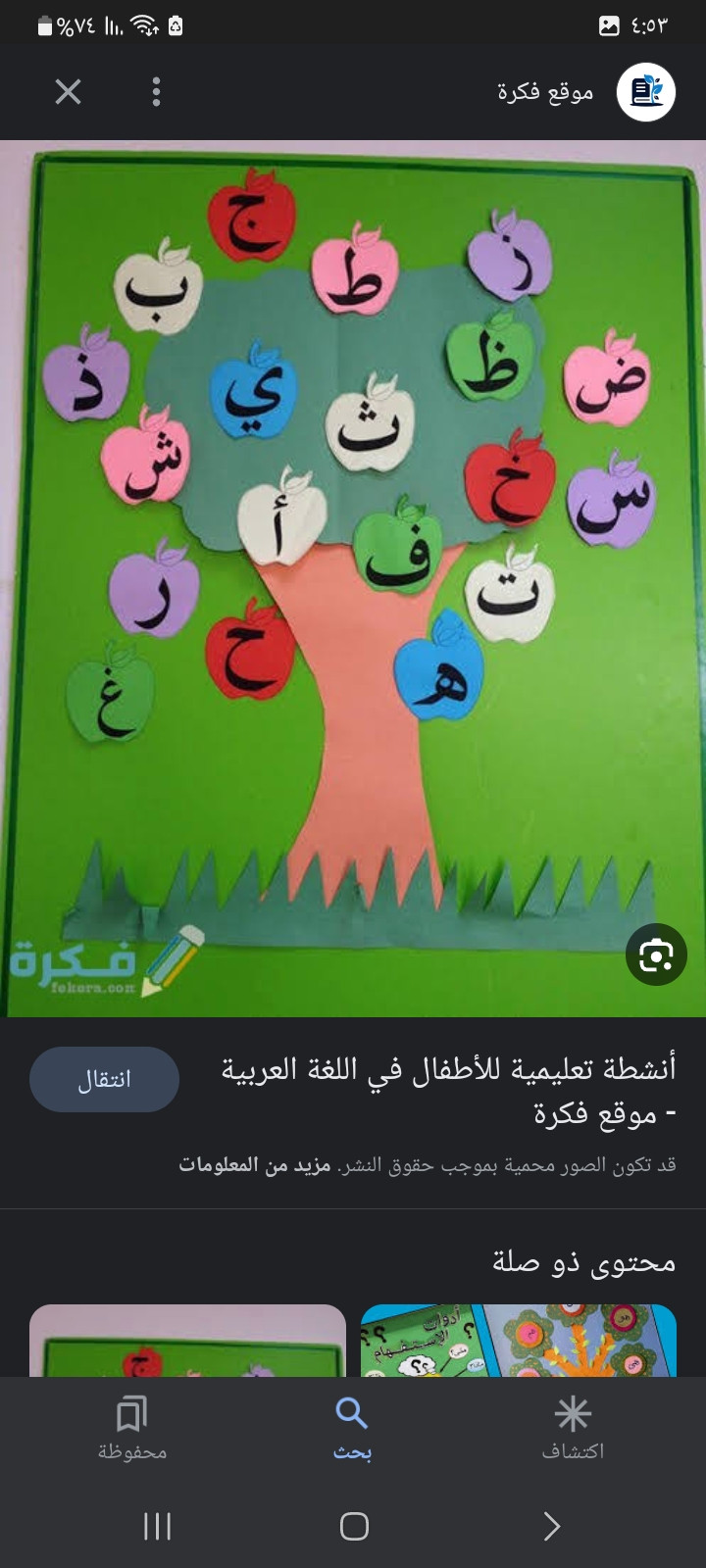
Task: Open the مزيد من المعلومات link
Action: pyautogui.click(x=255, y=1165)
